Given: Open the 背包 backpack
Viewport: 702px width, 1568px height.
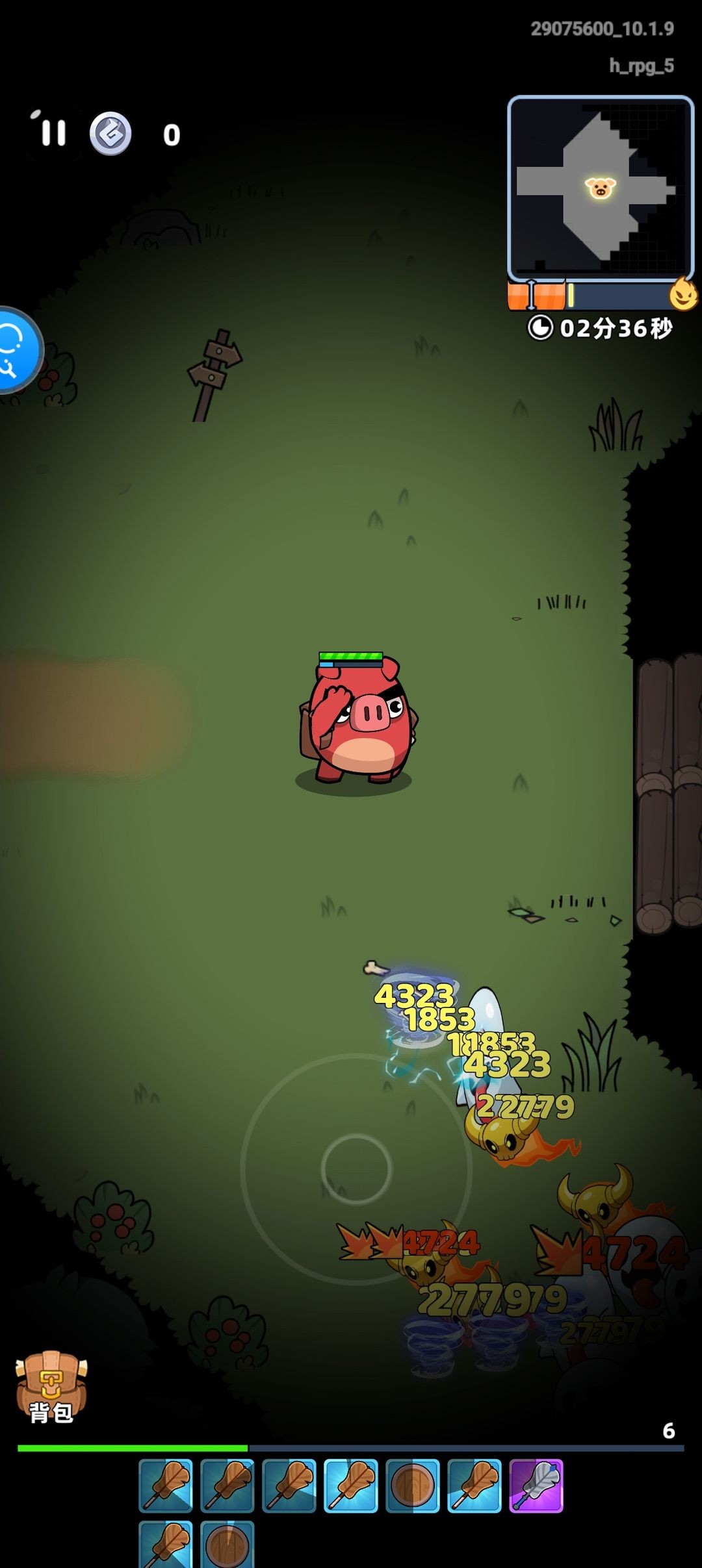Looking at the screenshot, I should (51, 1387).
